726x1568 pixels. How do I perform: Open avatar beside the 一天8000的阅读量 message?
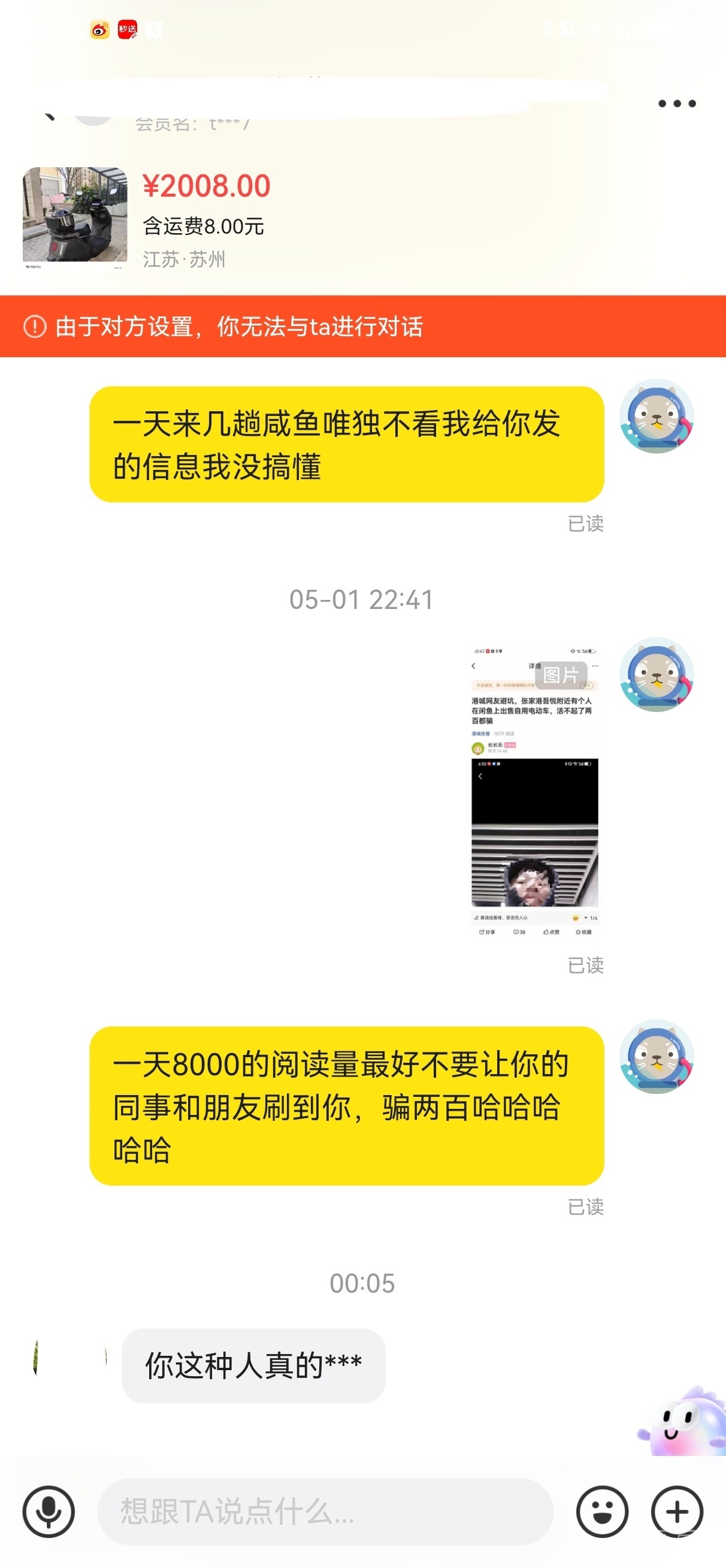tap(657, 1057)
